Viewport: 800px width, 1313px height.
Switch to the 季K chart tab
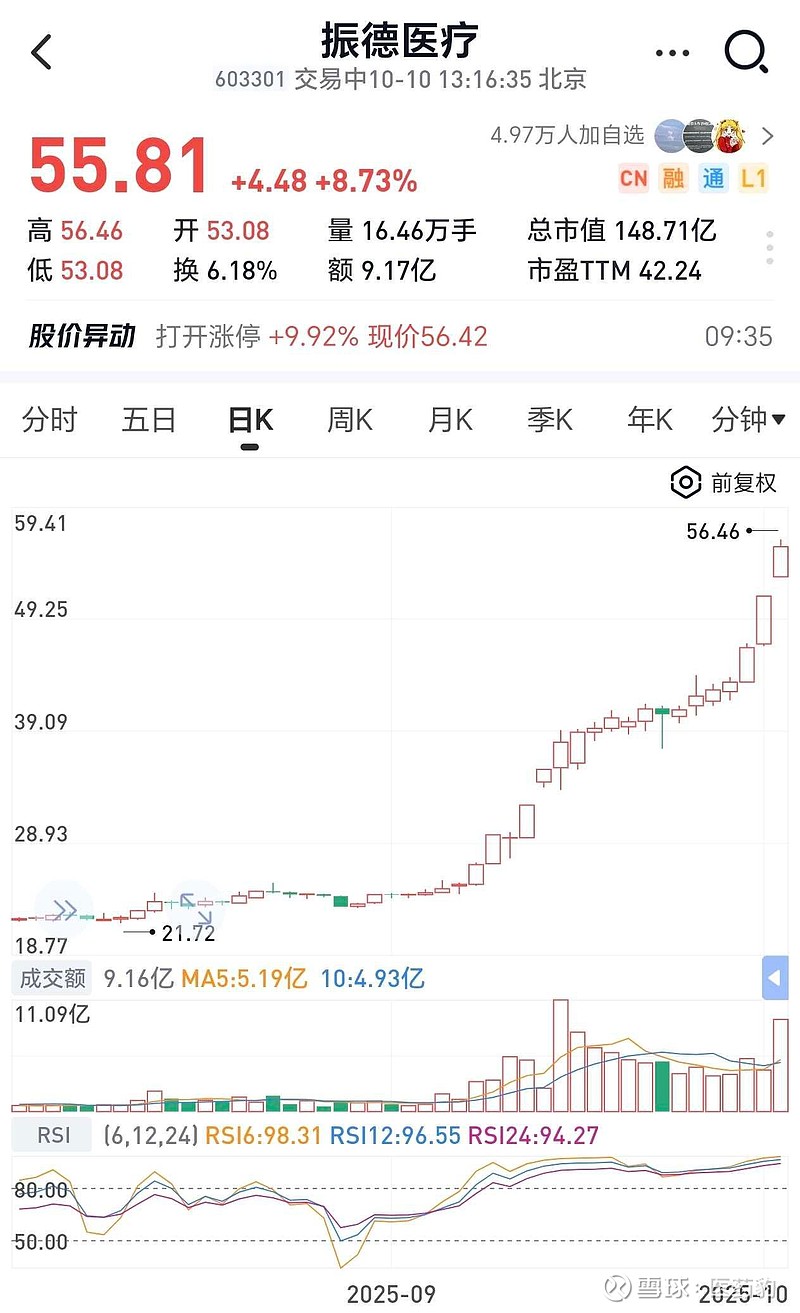pos(550,420)
